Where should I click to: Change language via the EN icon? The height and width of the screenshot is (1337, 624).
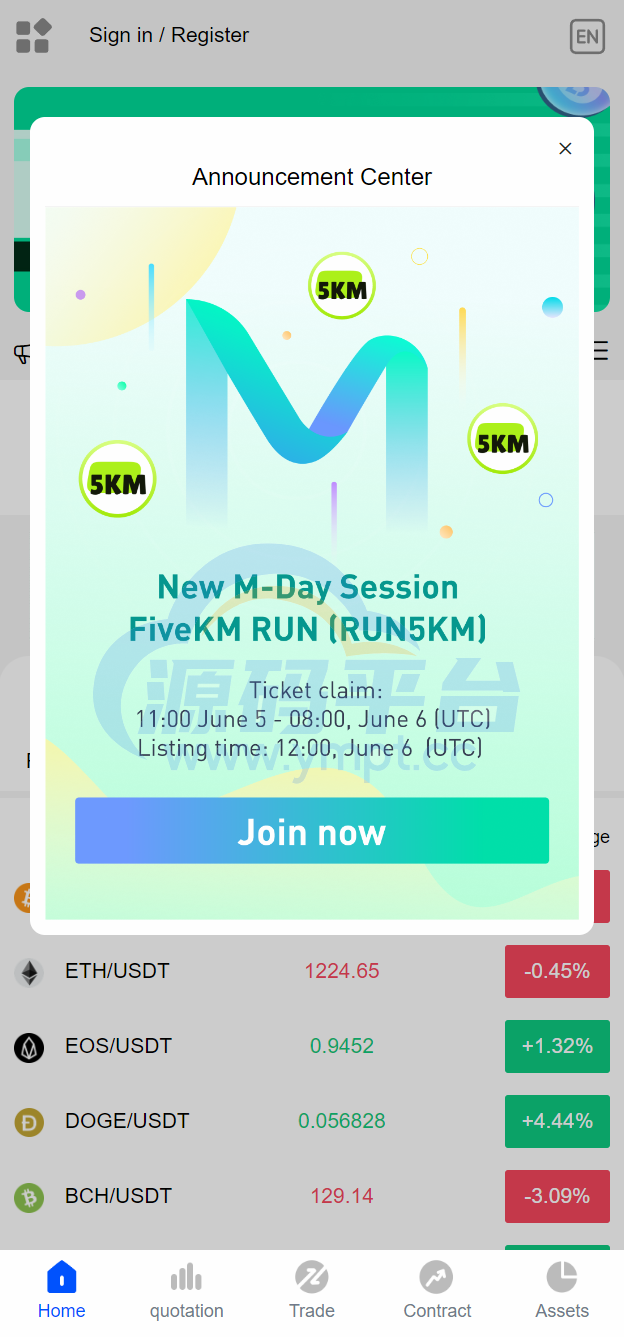587,37
